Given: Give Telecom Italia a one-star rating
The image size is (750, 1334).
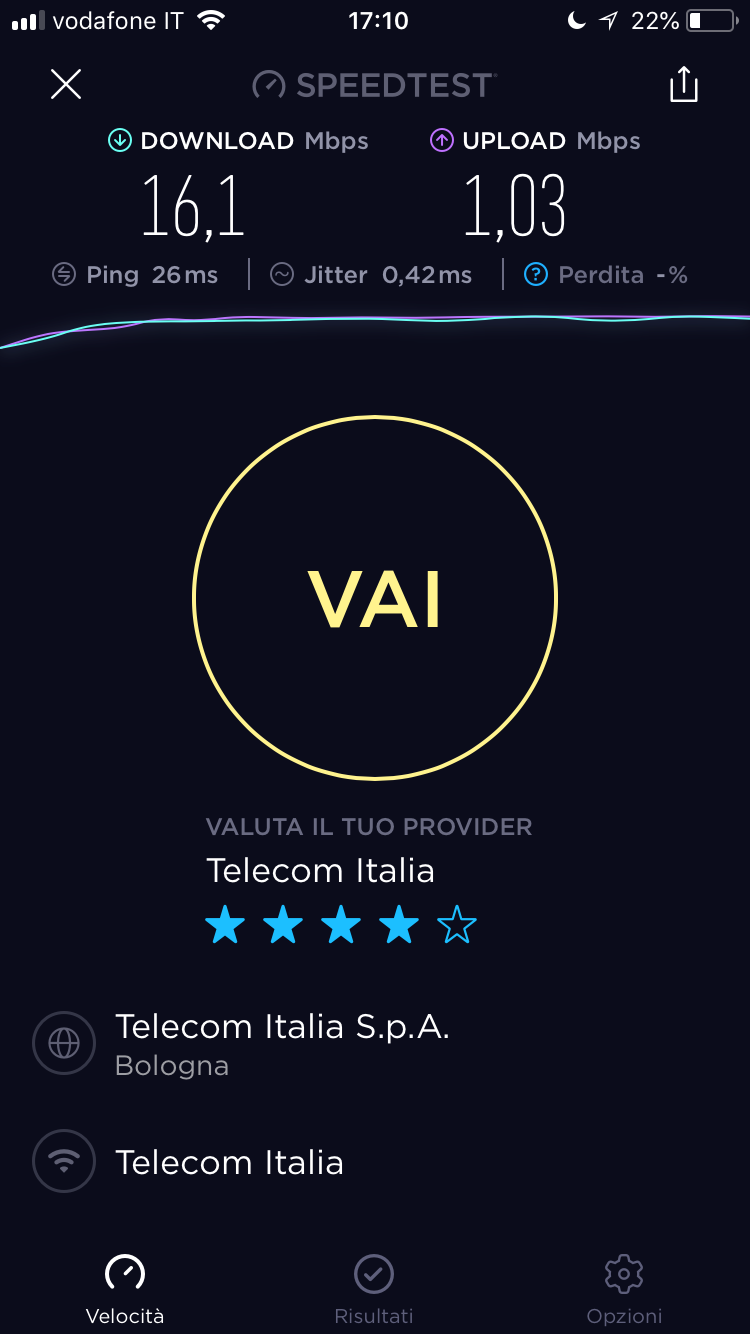Looking at the screenshot, I should (x=225, y=927).
